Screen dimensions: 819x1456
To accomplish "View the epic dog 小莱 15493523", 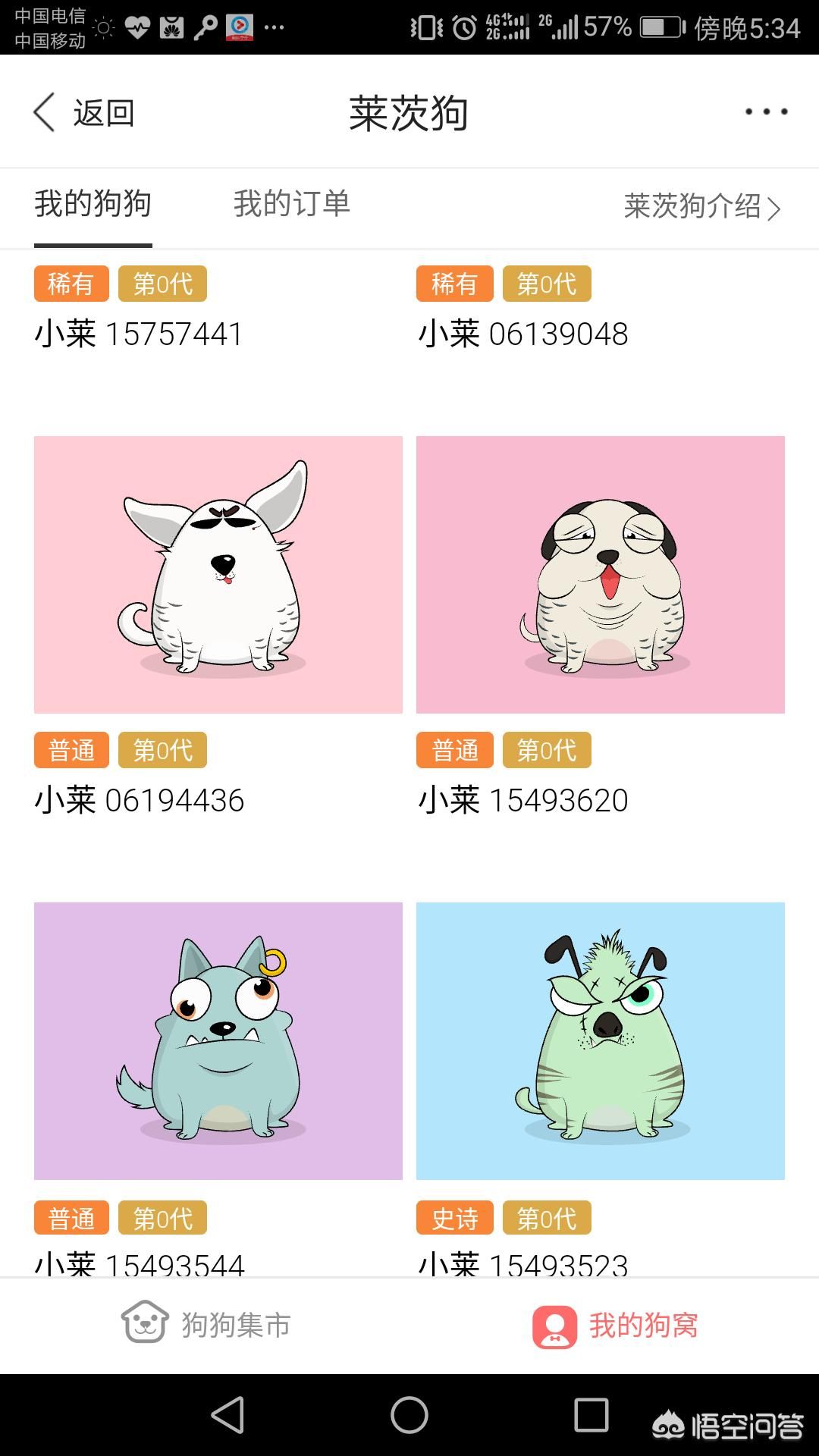I will tap(601, 1040).
